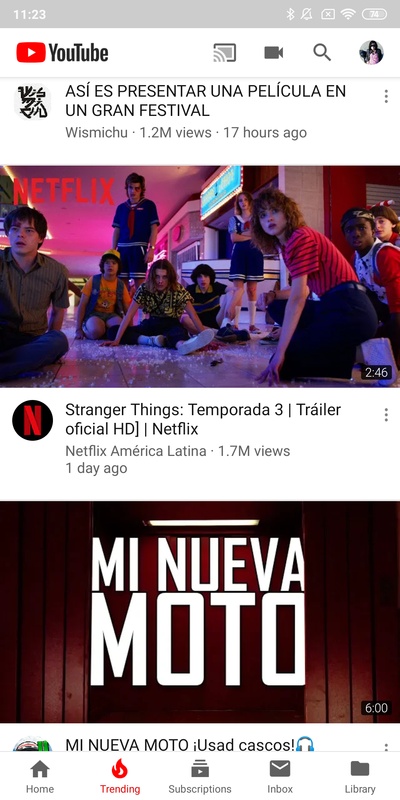The image size is (400, 800).
Task: Go to the Home tab
Action: pyautogui.click(x=40, y=777)
